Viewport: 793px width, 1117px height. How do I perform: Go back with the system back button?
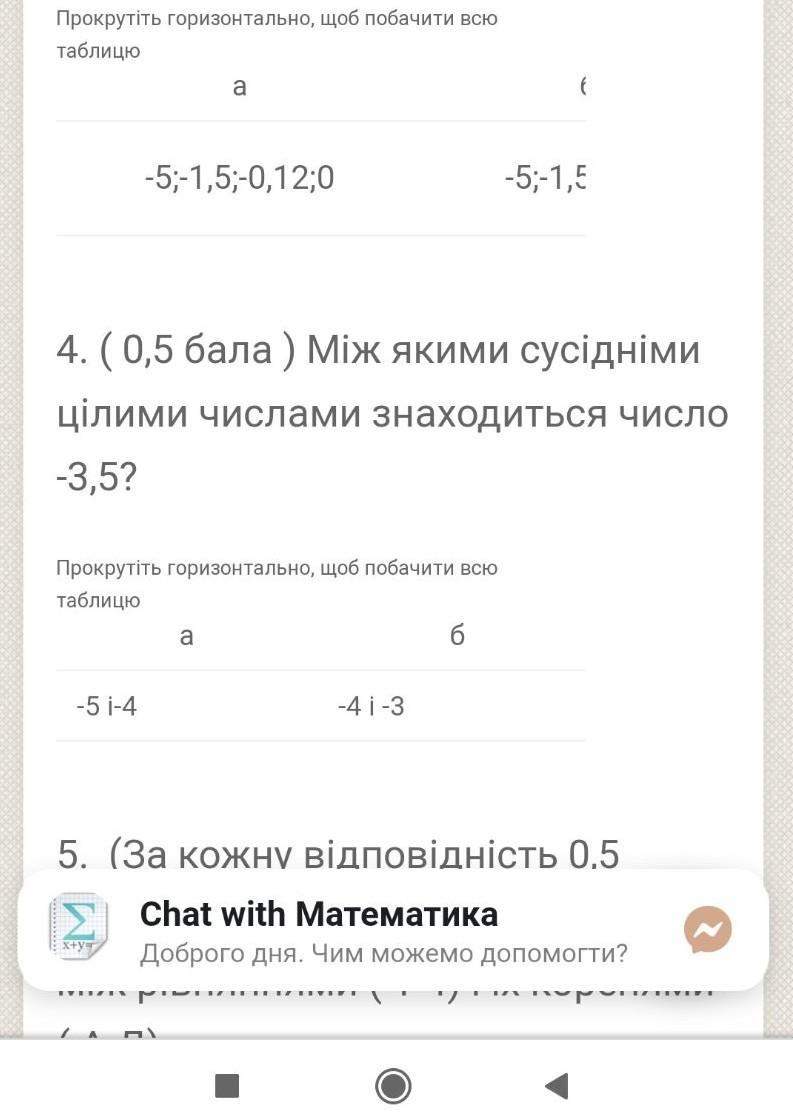tap(557, 1086)
